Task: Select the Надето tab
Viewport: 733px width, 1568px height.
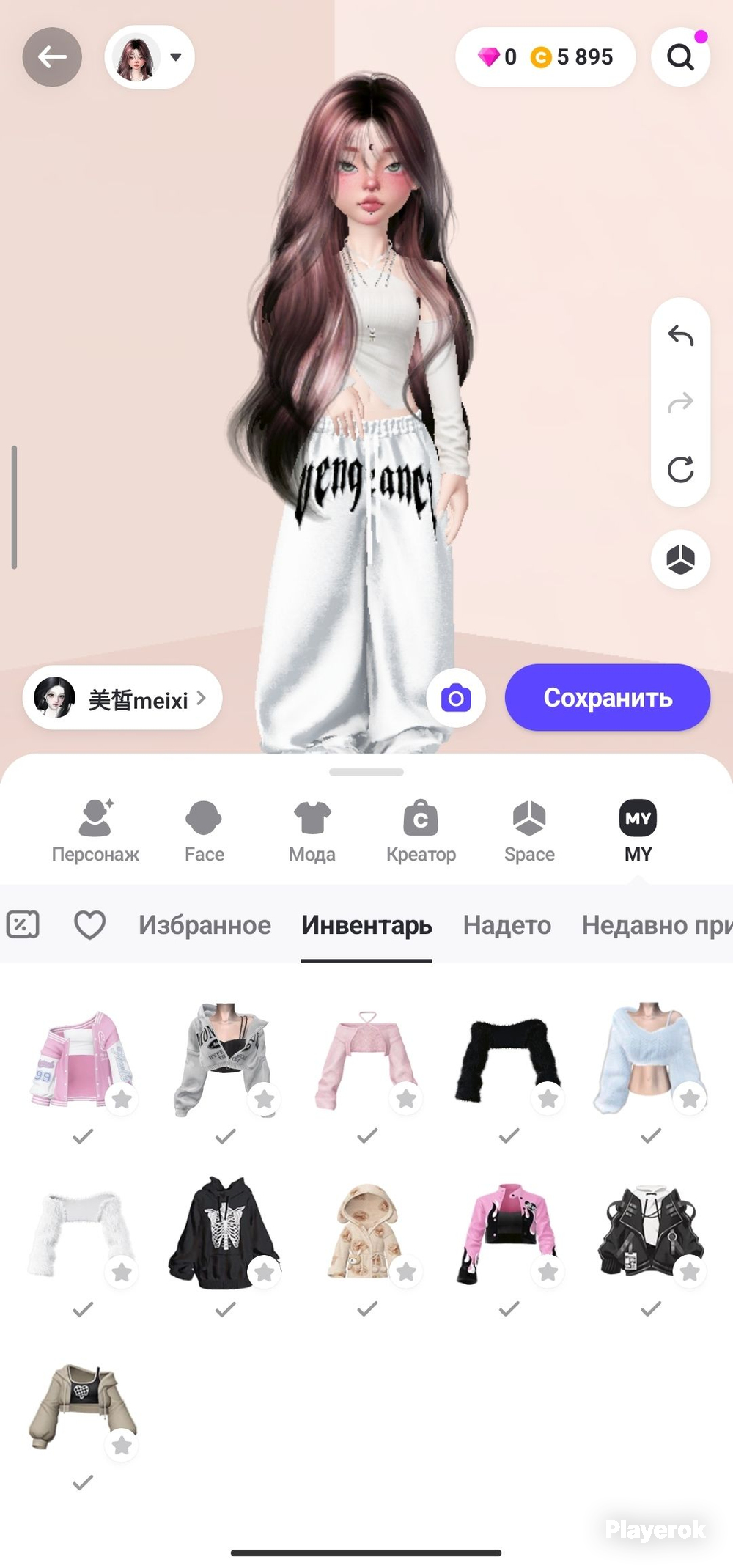Action: tap(507, 925)
